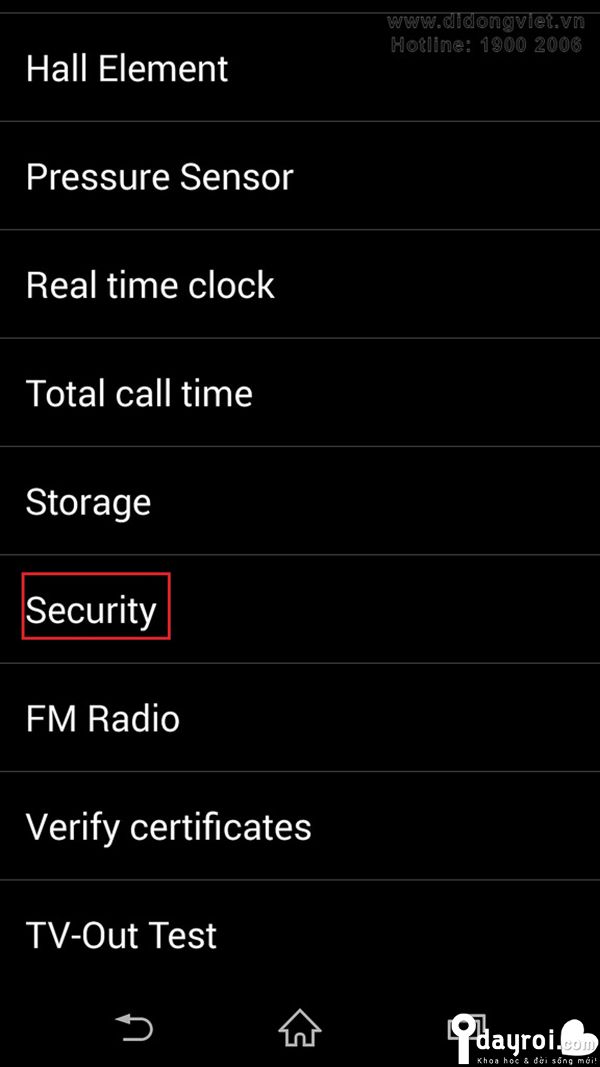
Task: Open the Storage entry
Action: [x=88, y=501]
